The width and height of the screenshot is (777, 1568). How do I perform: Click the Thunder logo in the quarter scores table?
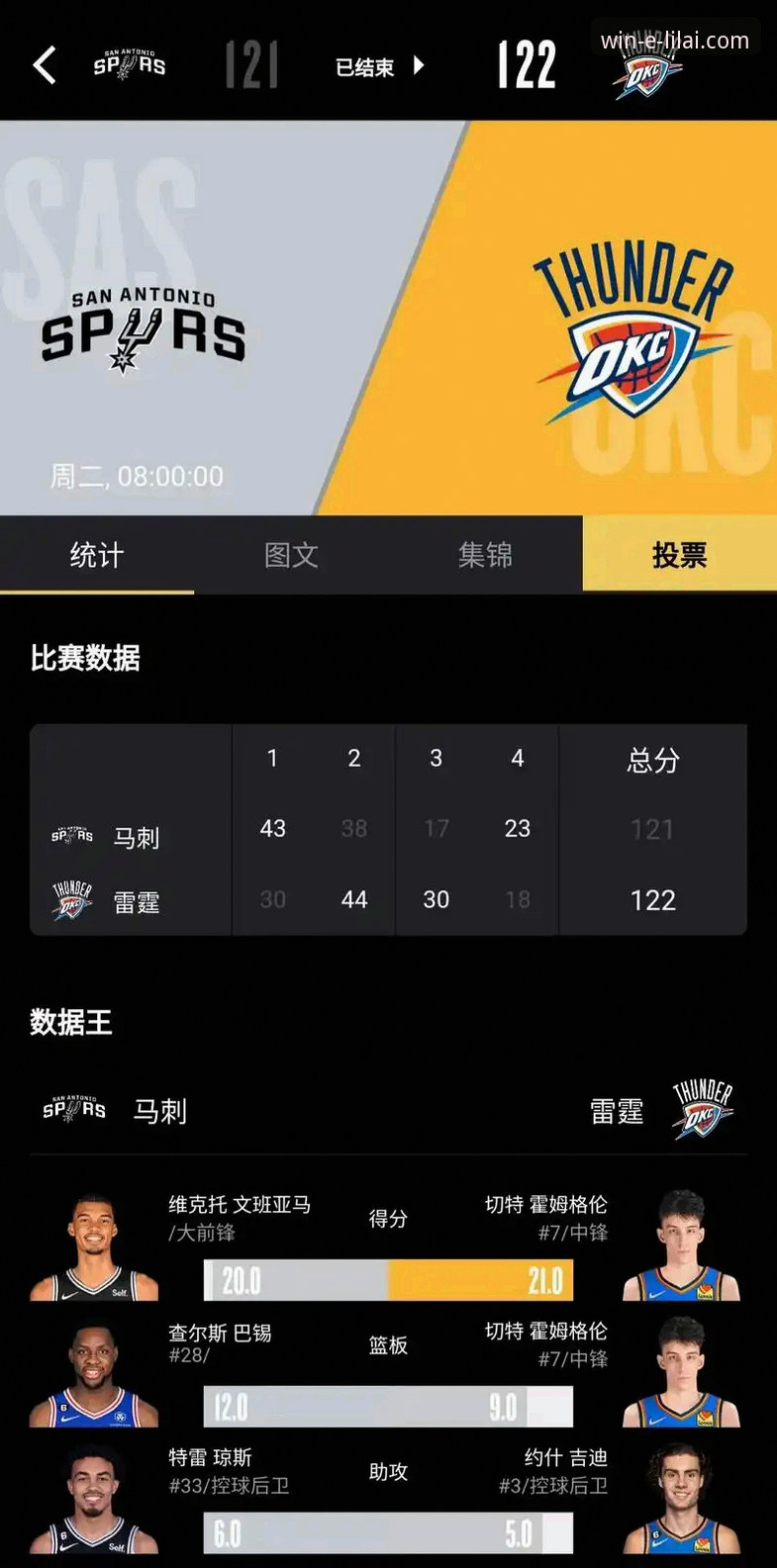(72, 900)
